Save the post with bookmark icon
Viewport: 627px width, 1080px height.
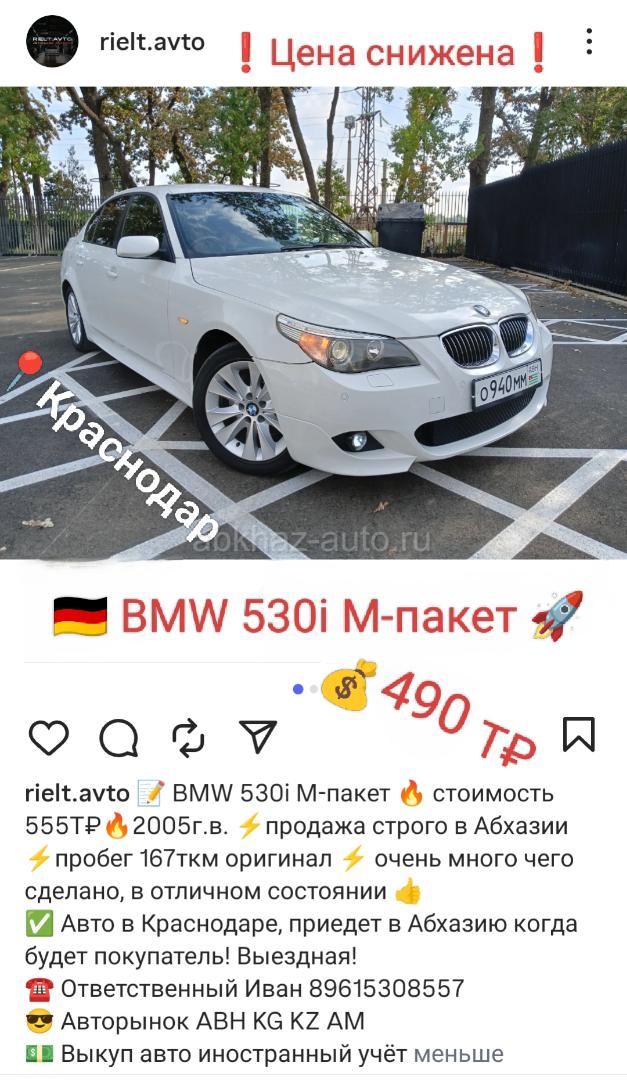[x=579, y=735]
